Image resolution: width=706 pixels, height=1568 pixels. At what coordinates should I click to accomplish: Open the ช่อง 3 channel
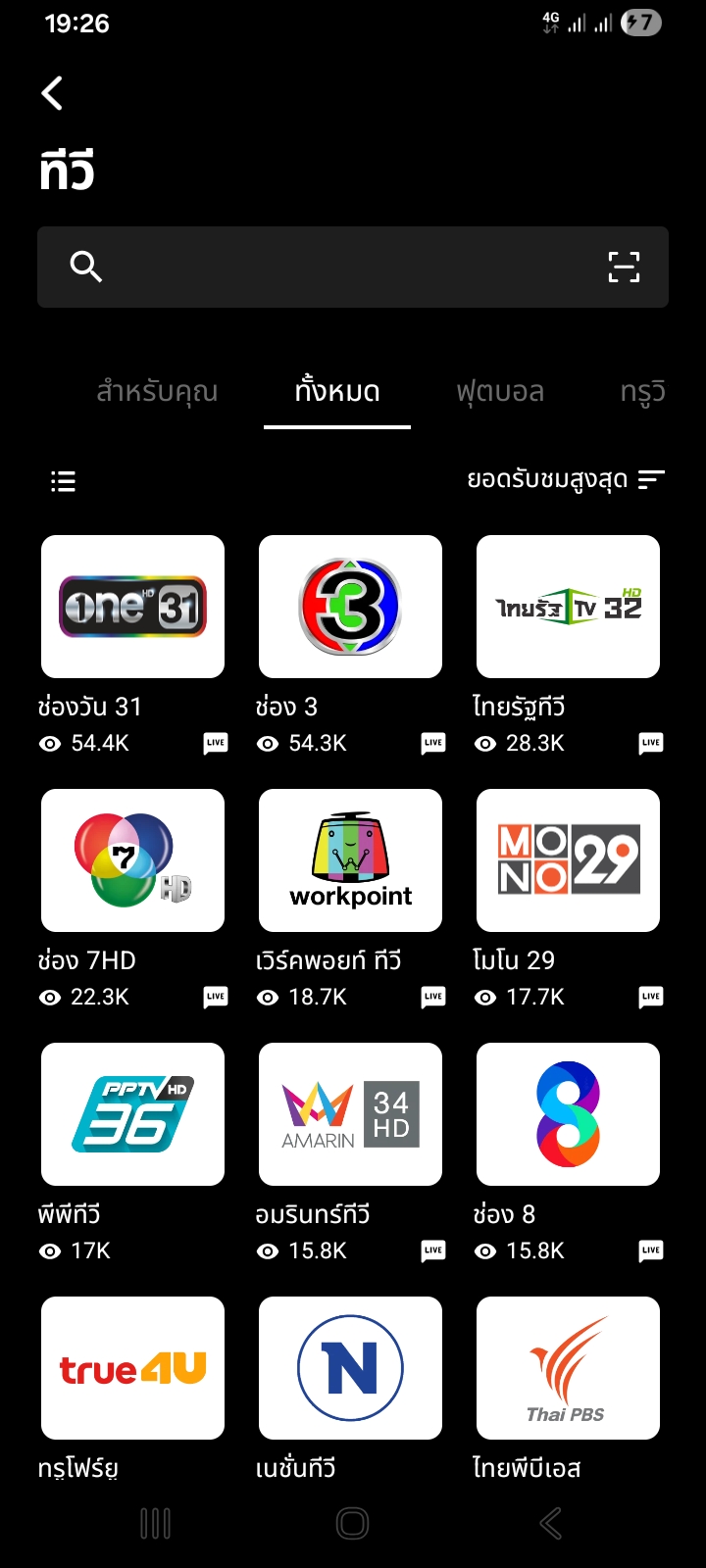(350, 607)
